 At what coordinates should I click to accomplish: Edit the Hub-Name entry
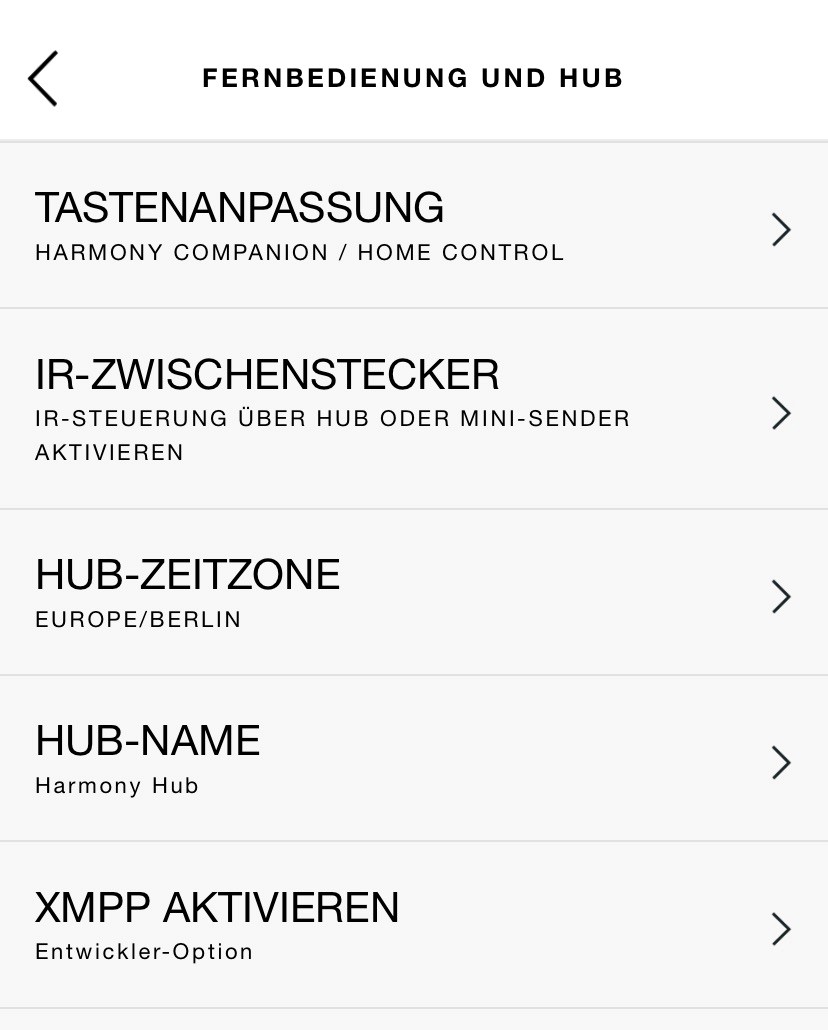[413, 759]
